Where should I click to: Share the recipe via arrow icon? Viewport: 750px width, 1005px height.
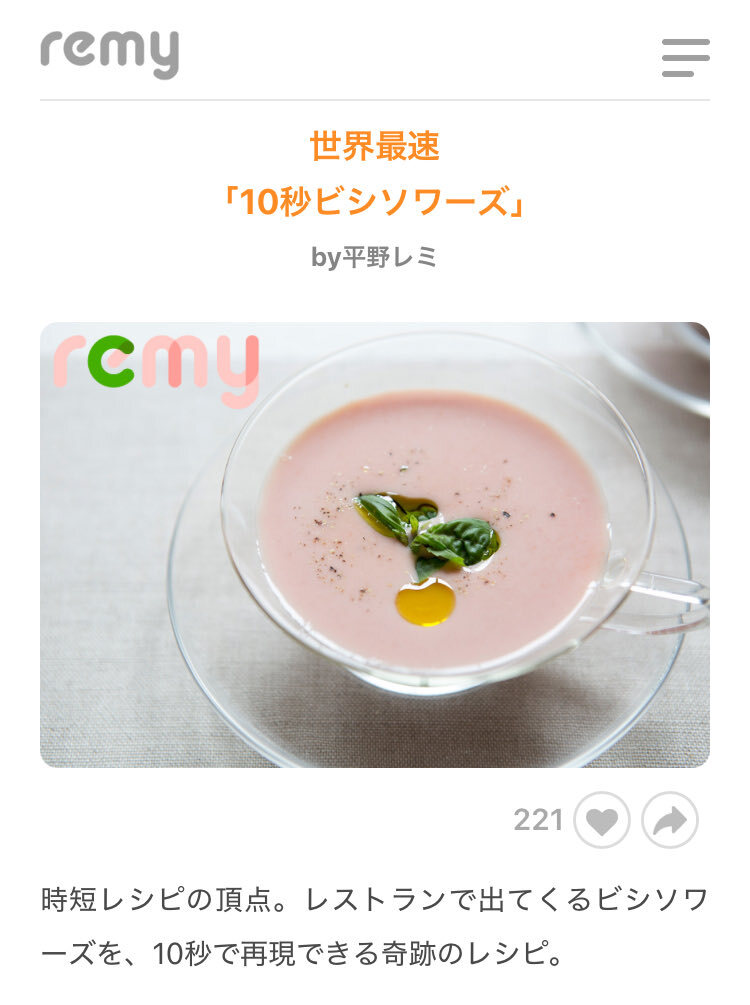[669, 821]
